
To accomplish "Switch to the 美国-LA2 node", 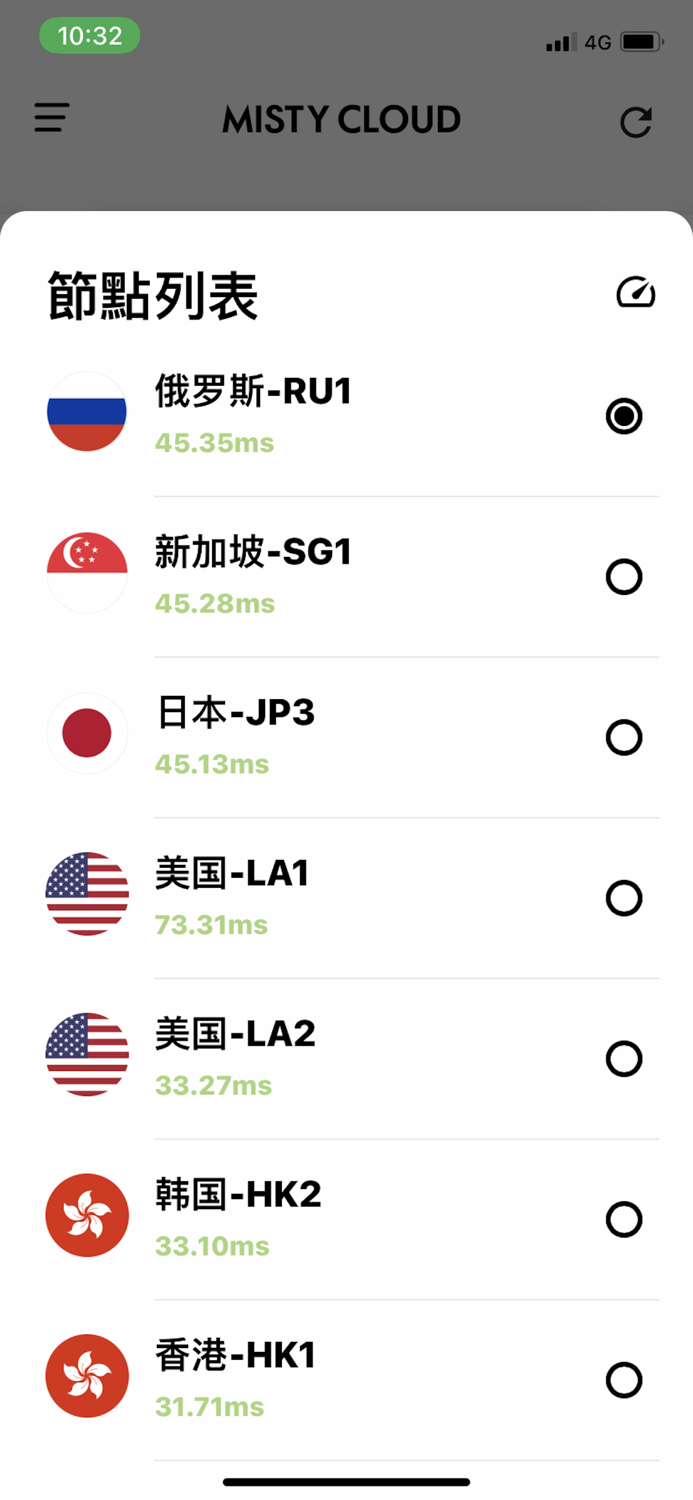I will click(x=624, y=1059).
